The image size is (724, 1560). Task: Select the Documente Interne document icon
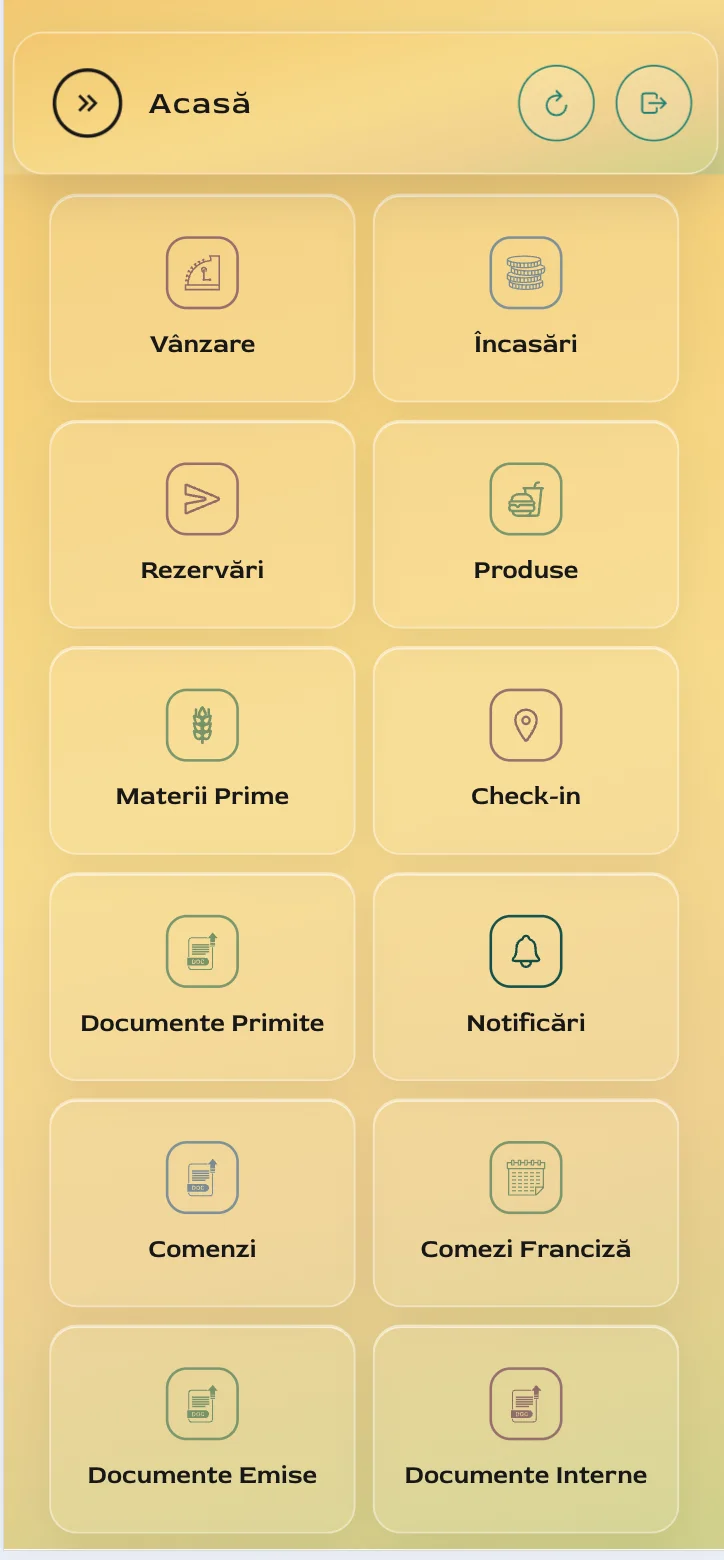coord(526,1404)
